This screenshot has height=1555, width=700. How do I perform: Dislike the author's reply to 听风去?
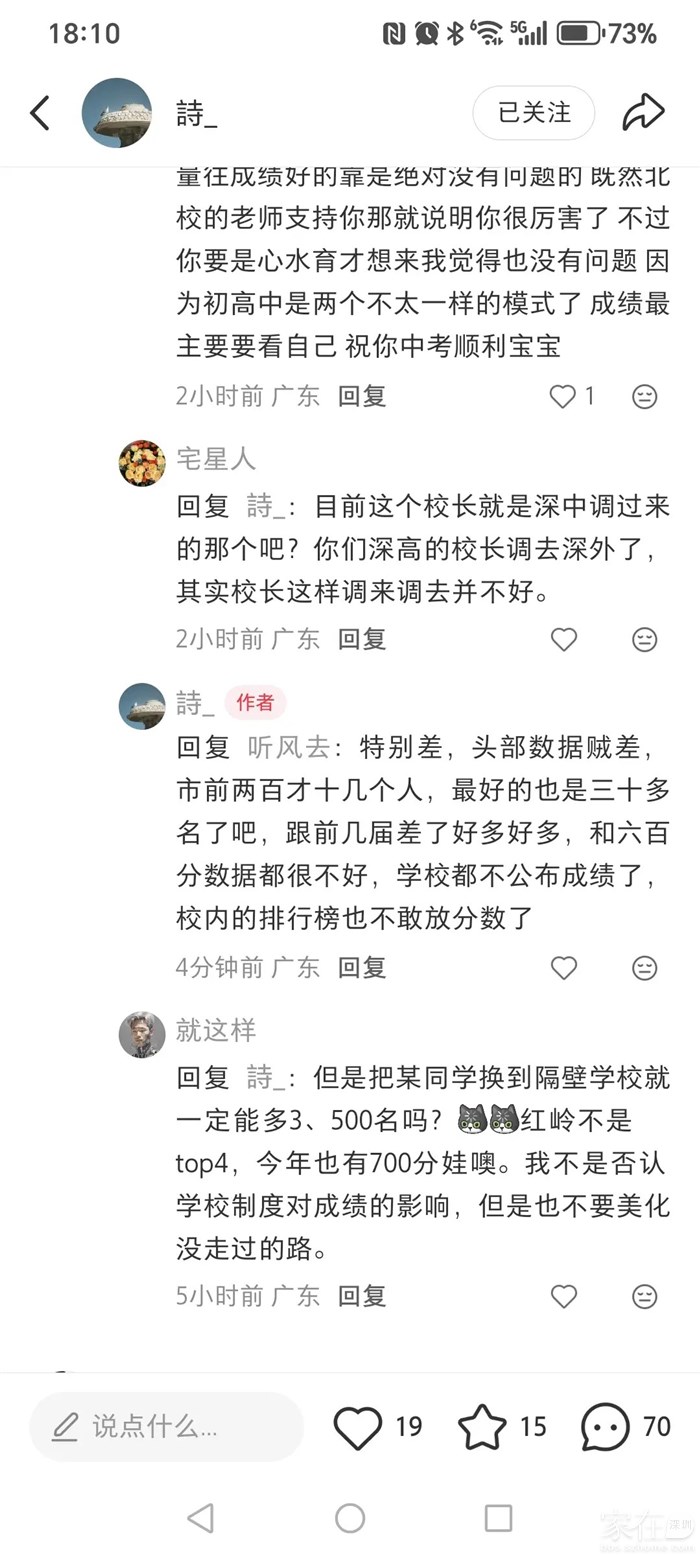click(x=645, y=967)
